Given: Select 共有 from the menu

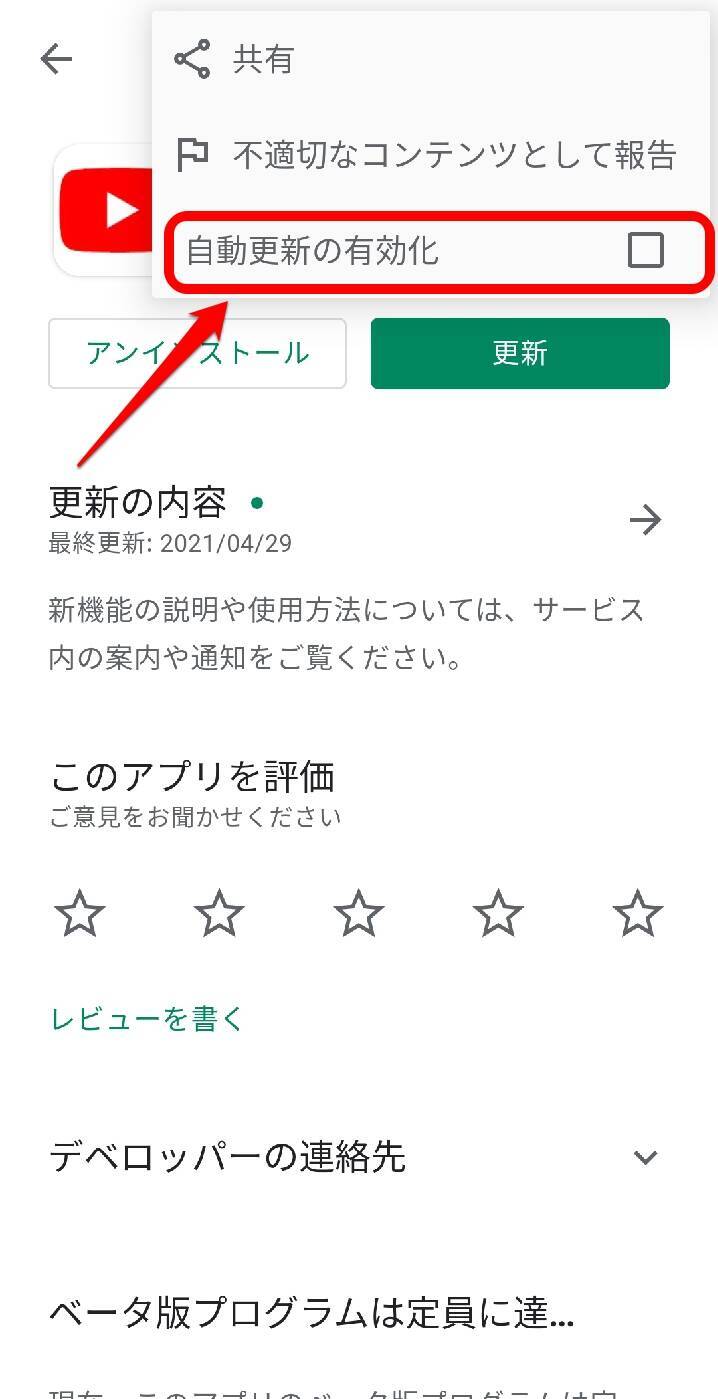Looking at the screenshot, I should (x=262, y=60).
